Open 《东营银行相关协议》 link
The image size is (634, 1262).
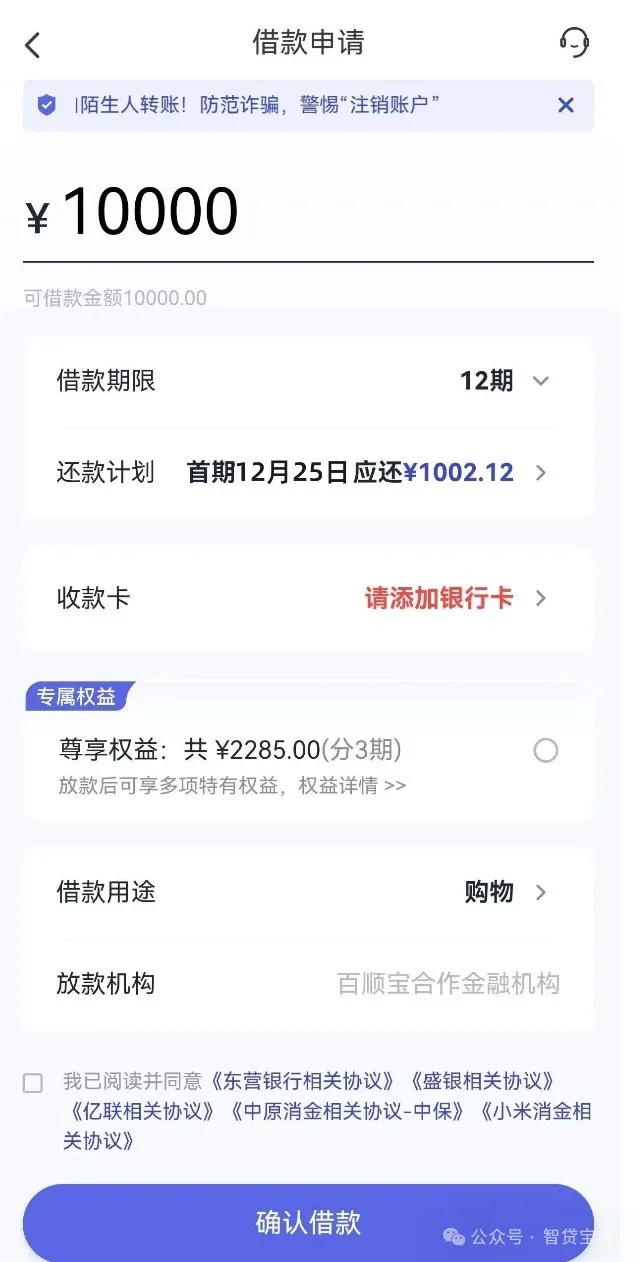point(303,1081)
